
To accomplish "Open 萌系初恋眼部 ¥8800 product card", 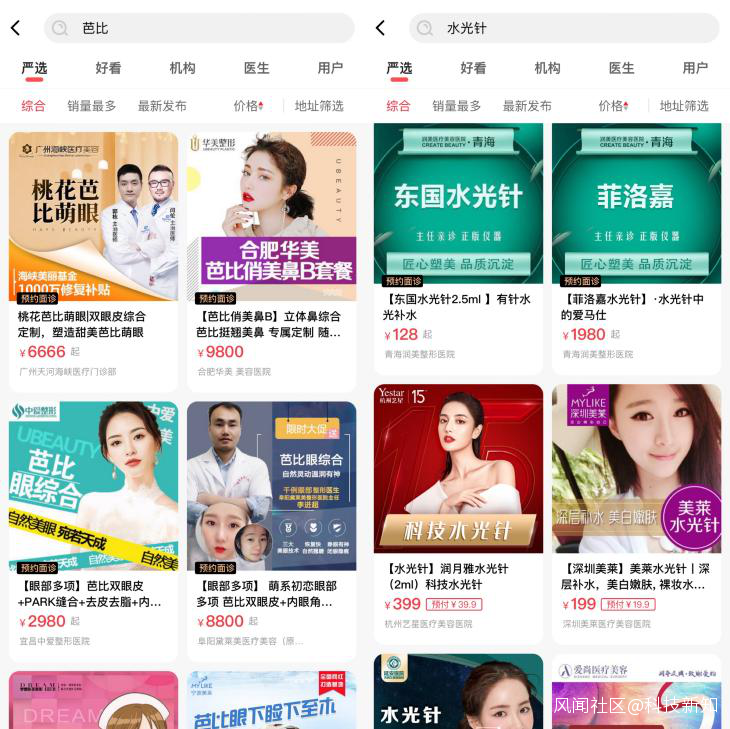I will (271, 520).
